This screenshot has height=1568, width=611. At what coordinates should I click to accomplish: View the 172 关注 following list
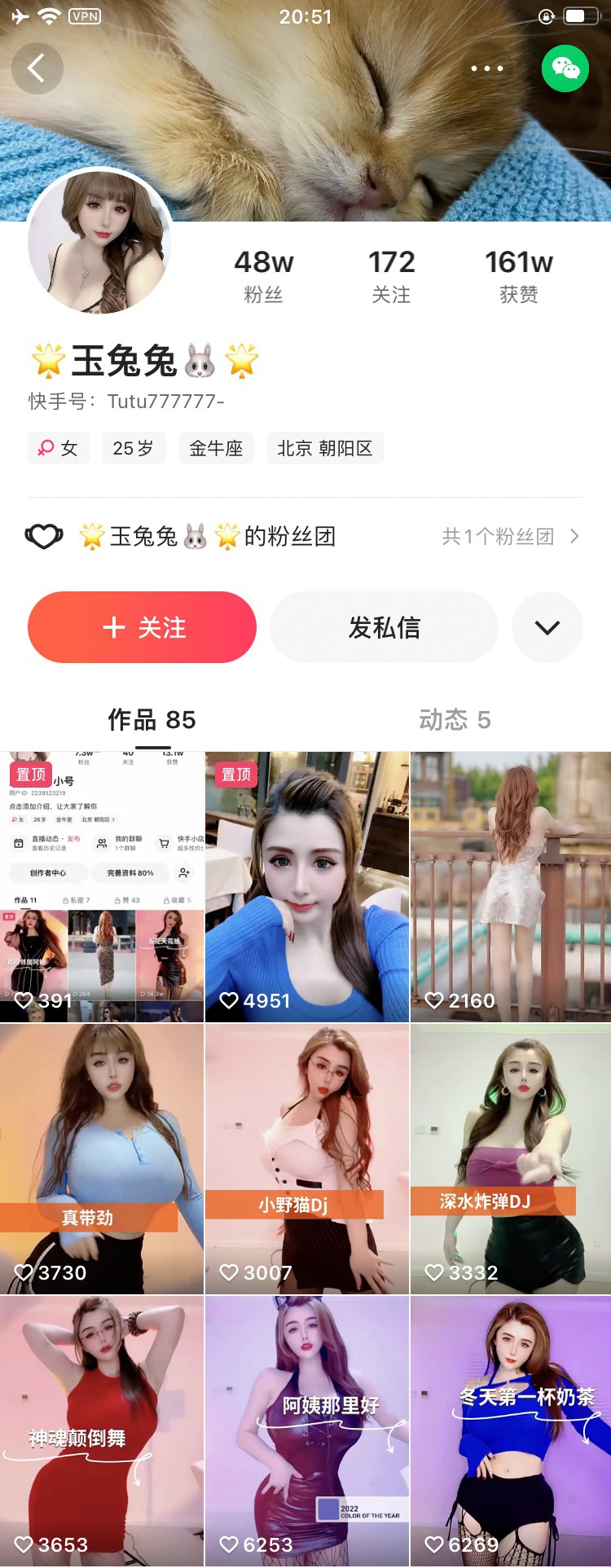[391, 275]
